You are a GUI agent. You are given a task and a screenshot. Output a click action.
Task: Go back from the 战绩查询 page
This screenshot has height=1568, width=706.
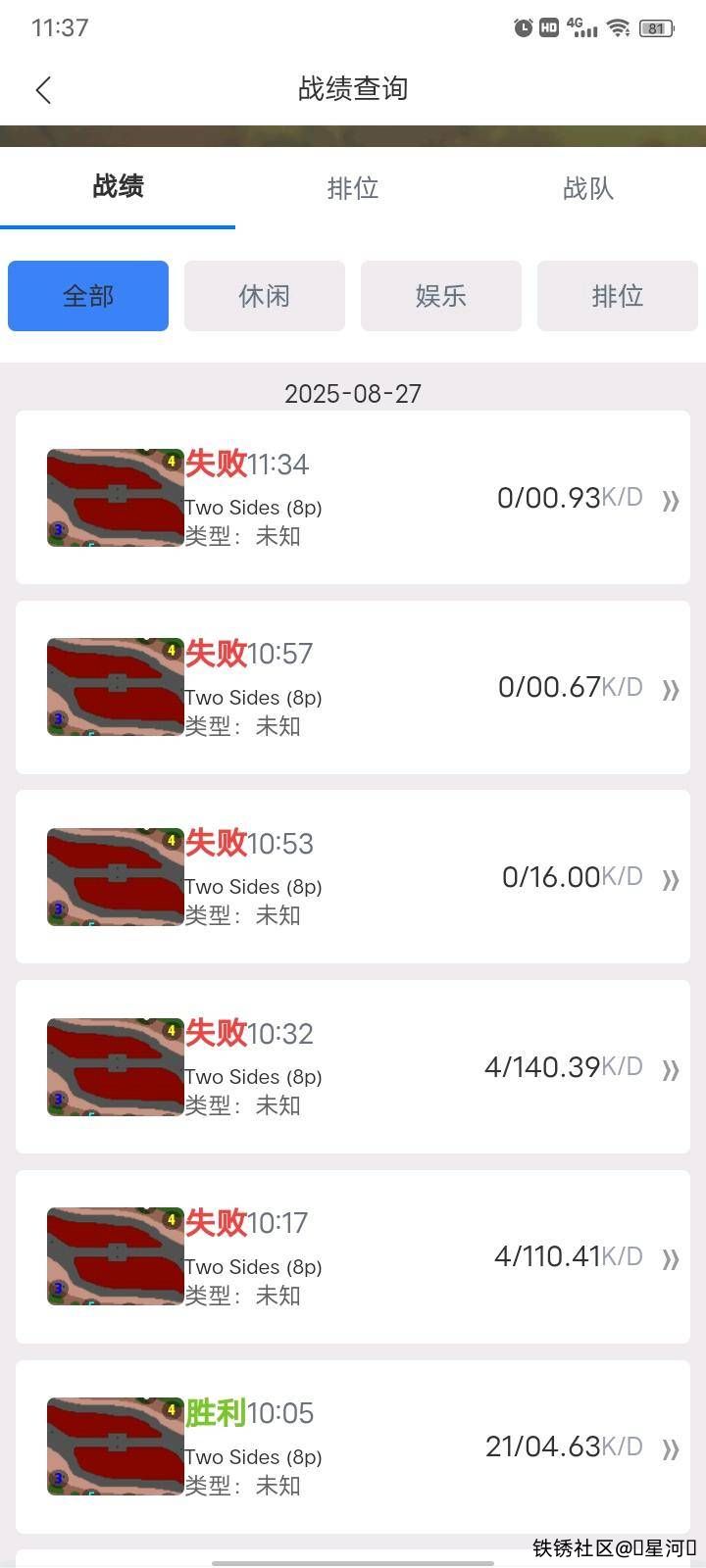[x=43, y=90]
